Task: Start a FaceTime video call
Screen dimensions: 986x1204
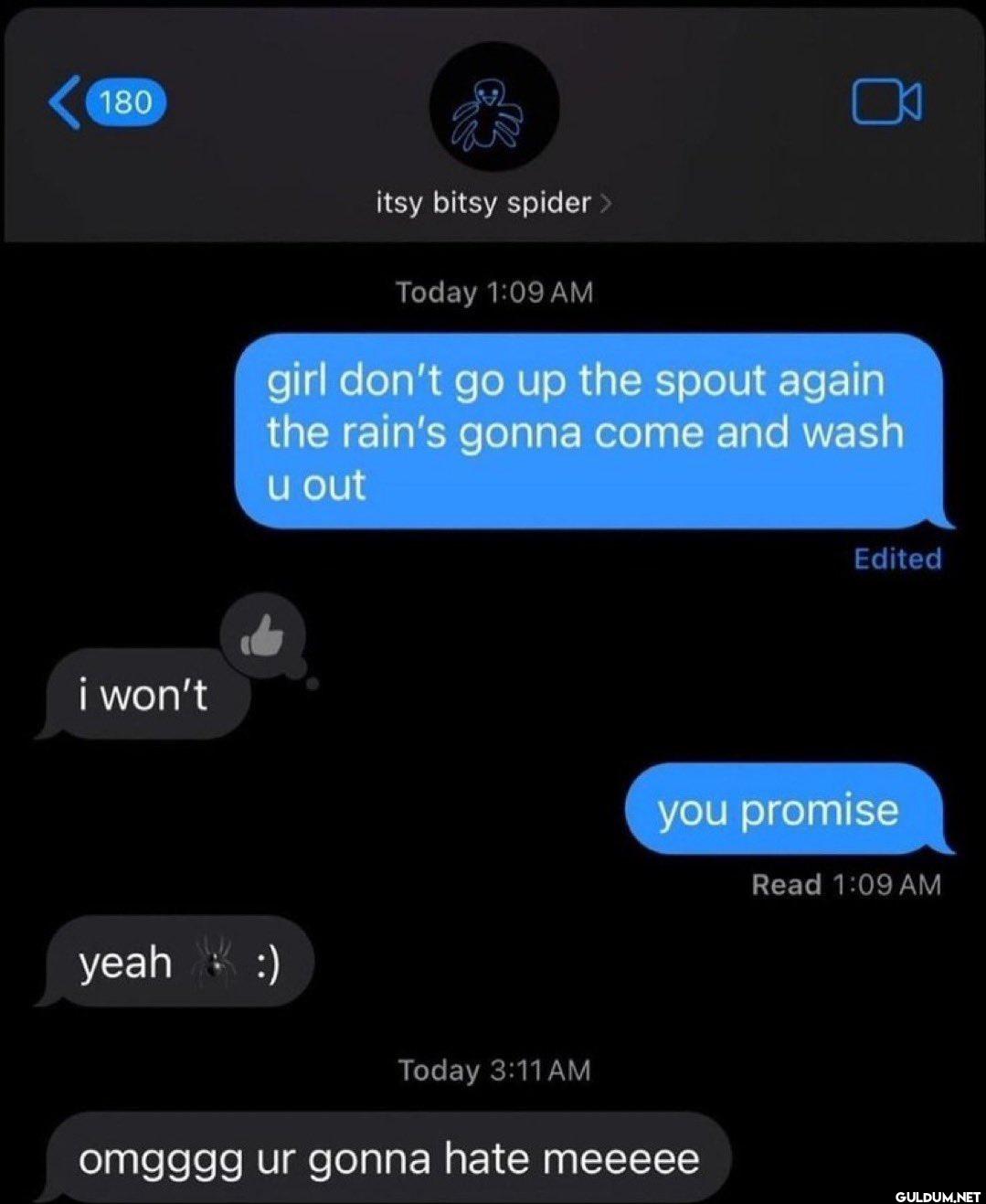Action: pos(886,101)
